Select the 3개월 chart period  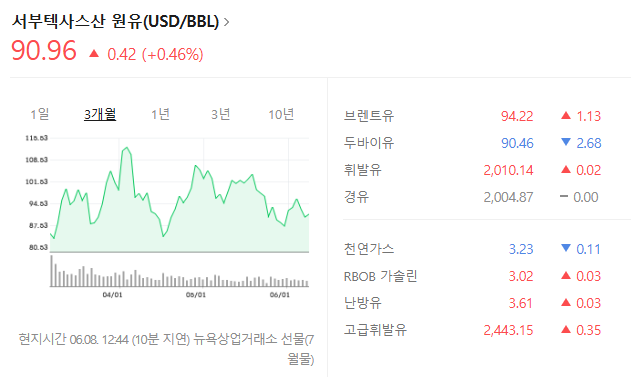tap(100, 114)
